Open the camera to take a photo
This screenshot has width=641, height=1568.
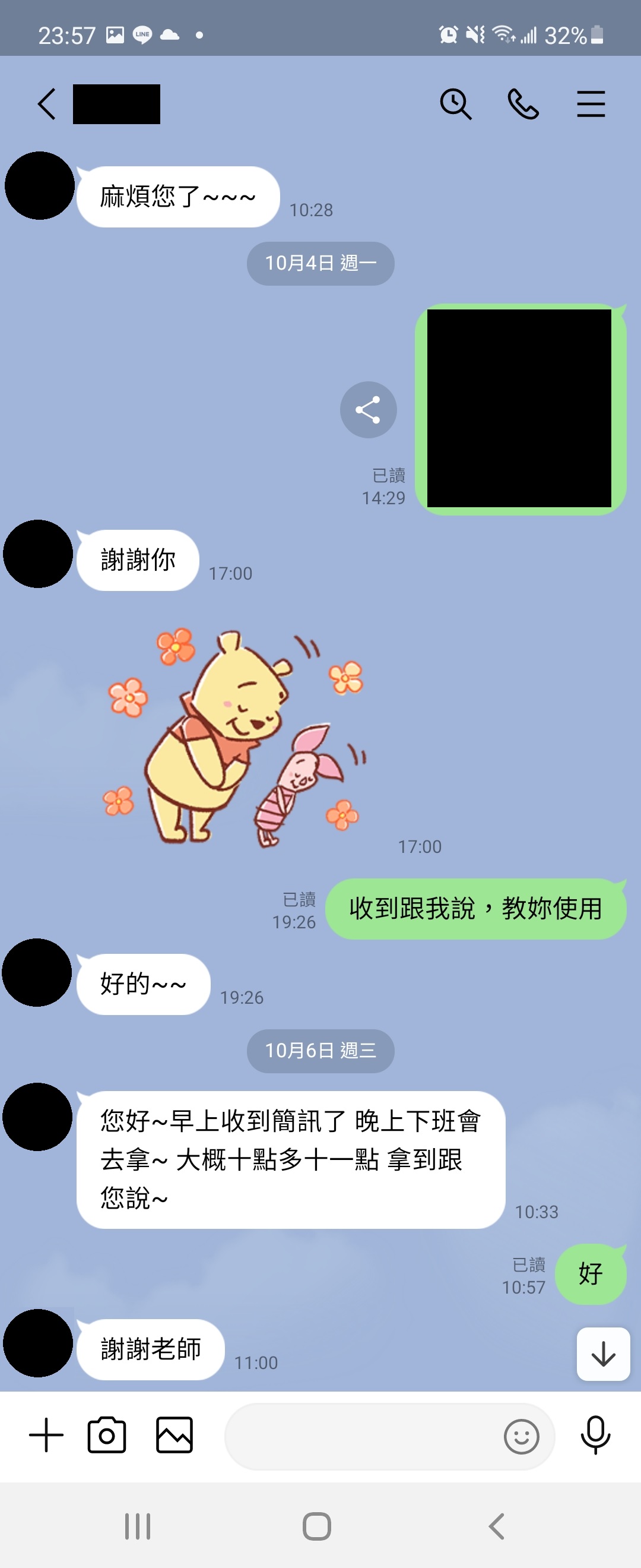(107, 1435)
